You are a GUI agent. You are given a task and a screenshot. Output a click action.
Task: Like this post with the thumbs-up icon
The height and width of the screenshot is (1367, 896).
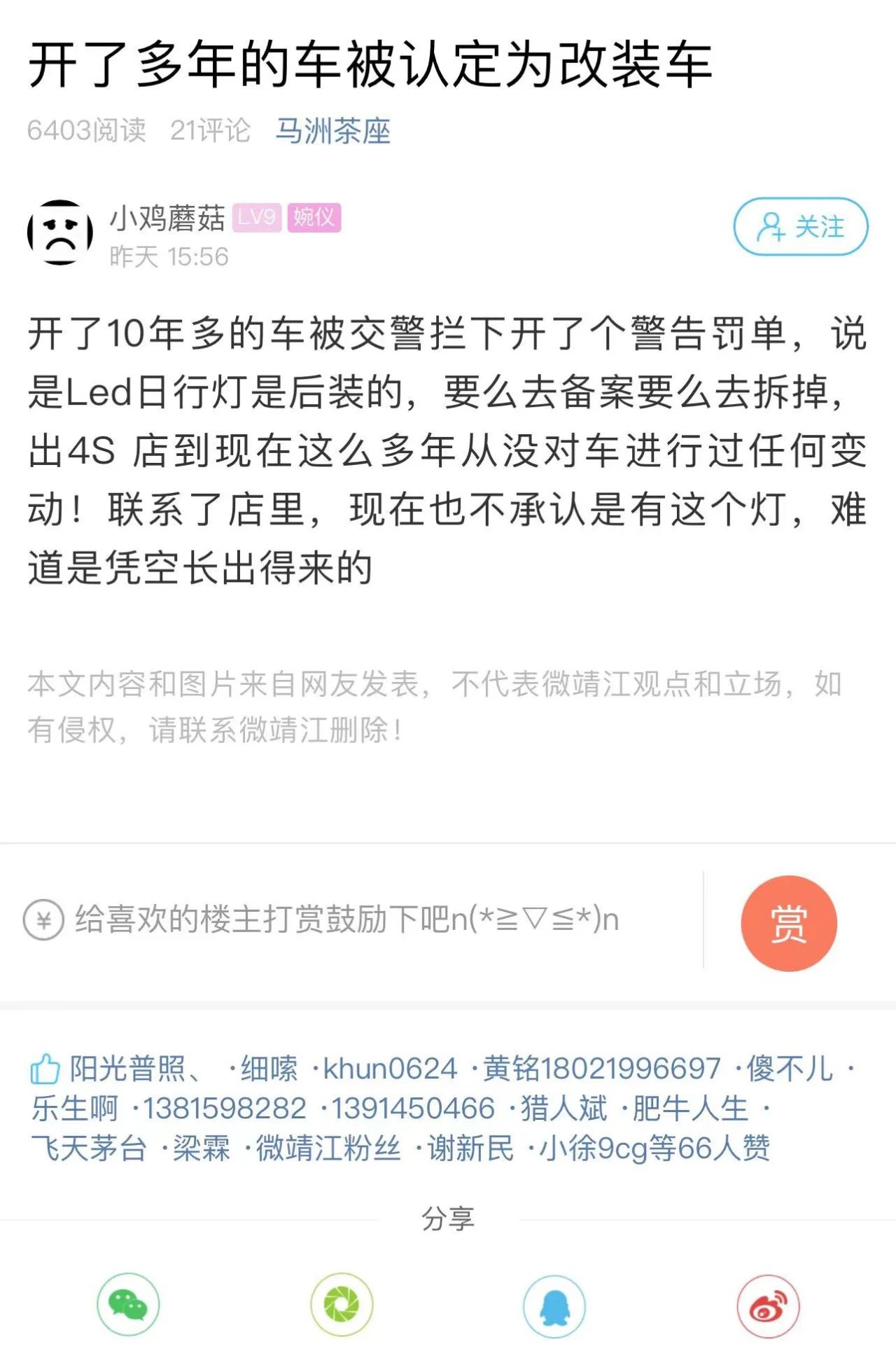coord(45,1069)
